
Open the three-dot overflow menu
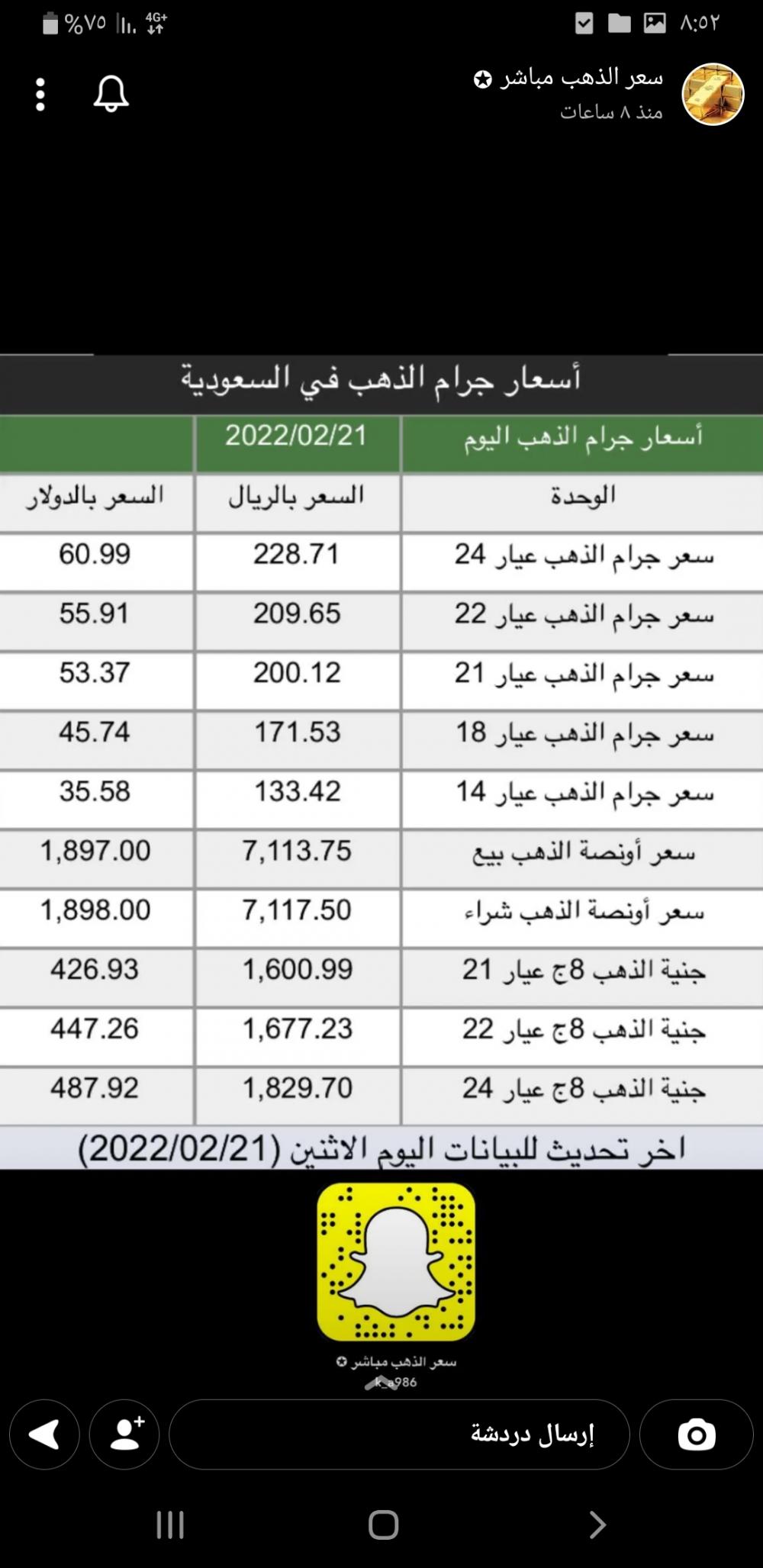point(40,95)
